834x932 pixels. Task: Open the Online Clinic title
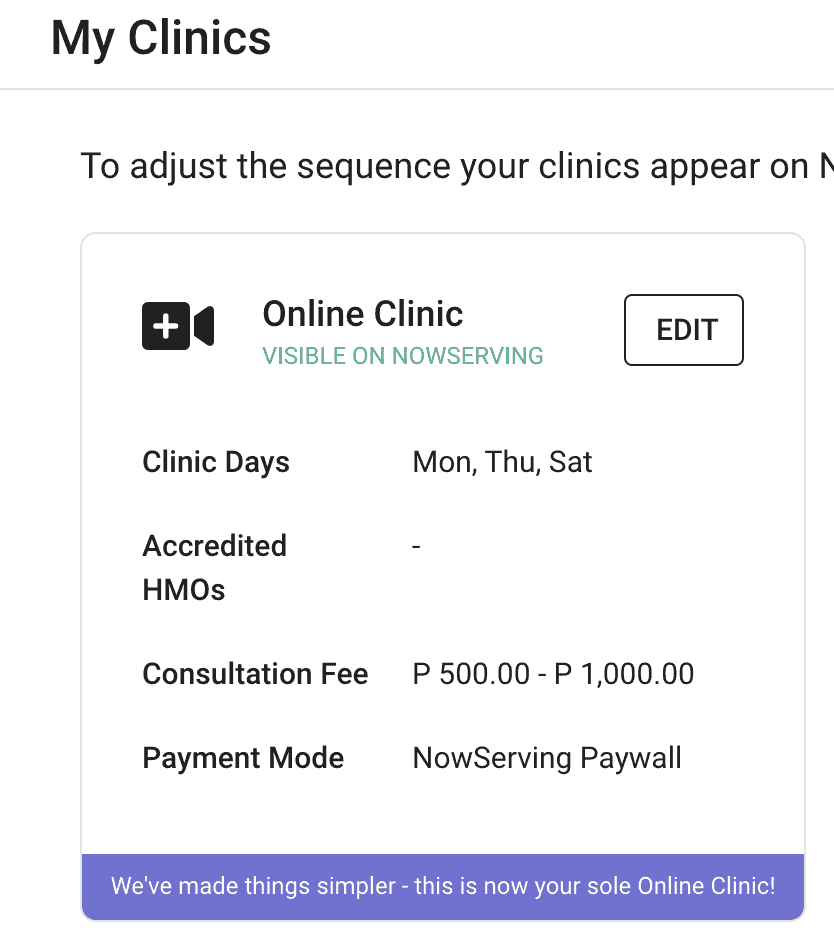pos(362,313)
